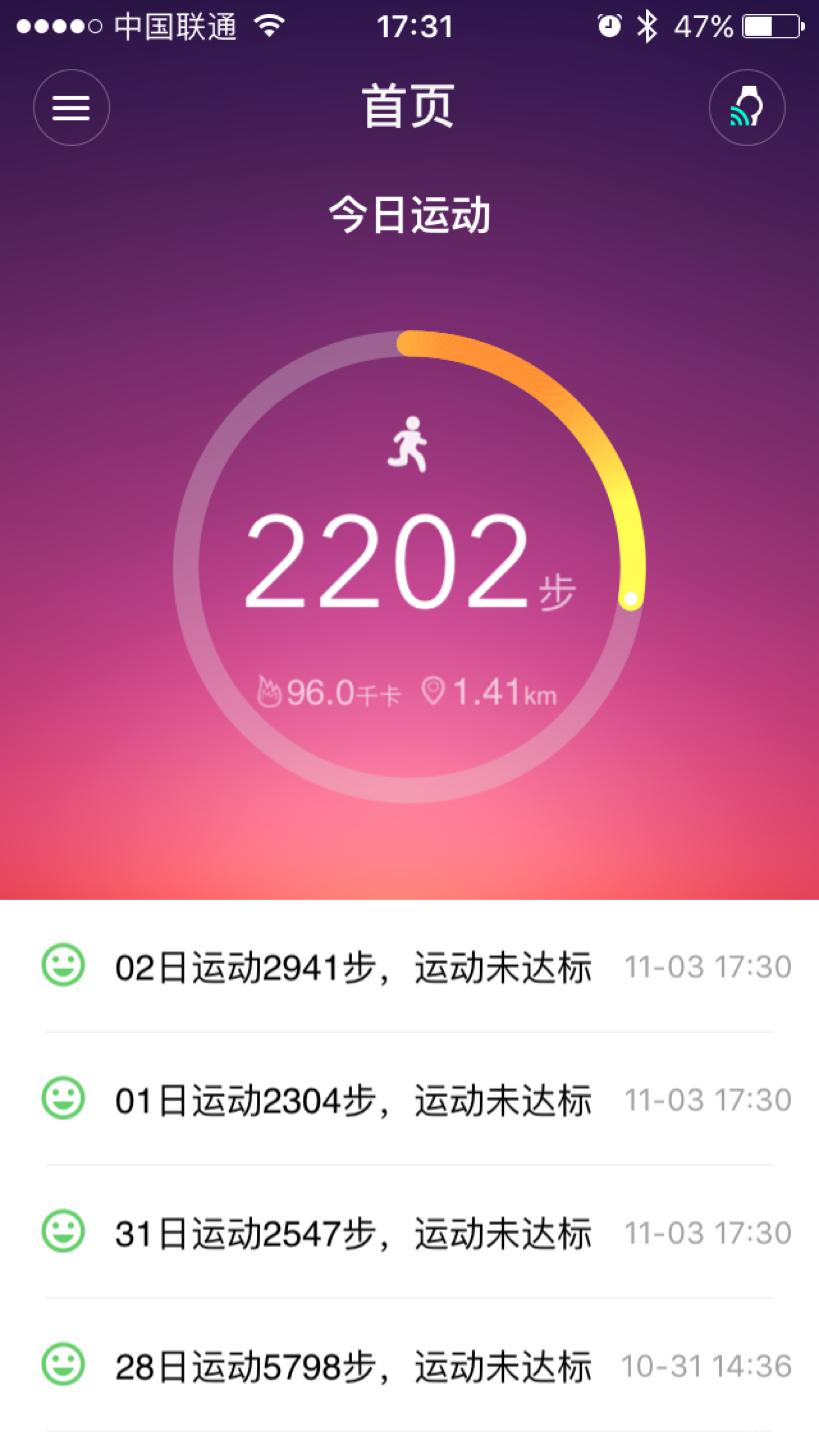The width and height of the screenshot is (819, 1454).
Task: Tap the green smiley beside the 31日 record
Action: pyautogui.click(x=63, y=1232)
